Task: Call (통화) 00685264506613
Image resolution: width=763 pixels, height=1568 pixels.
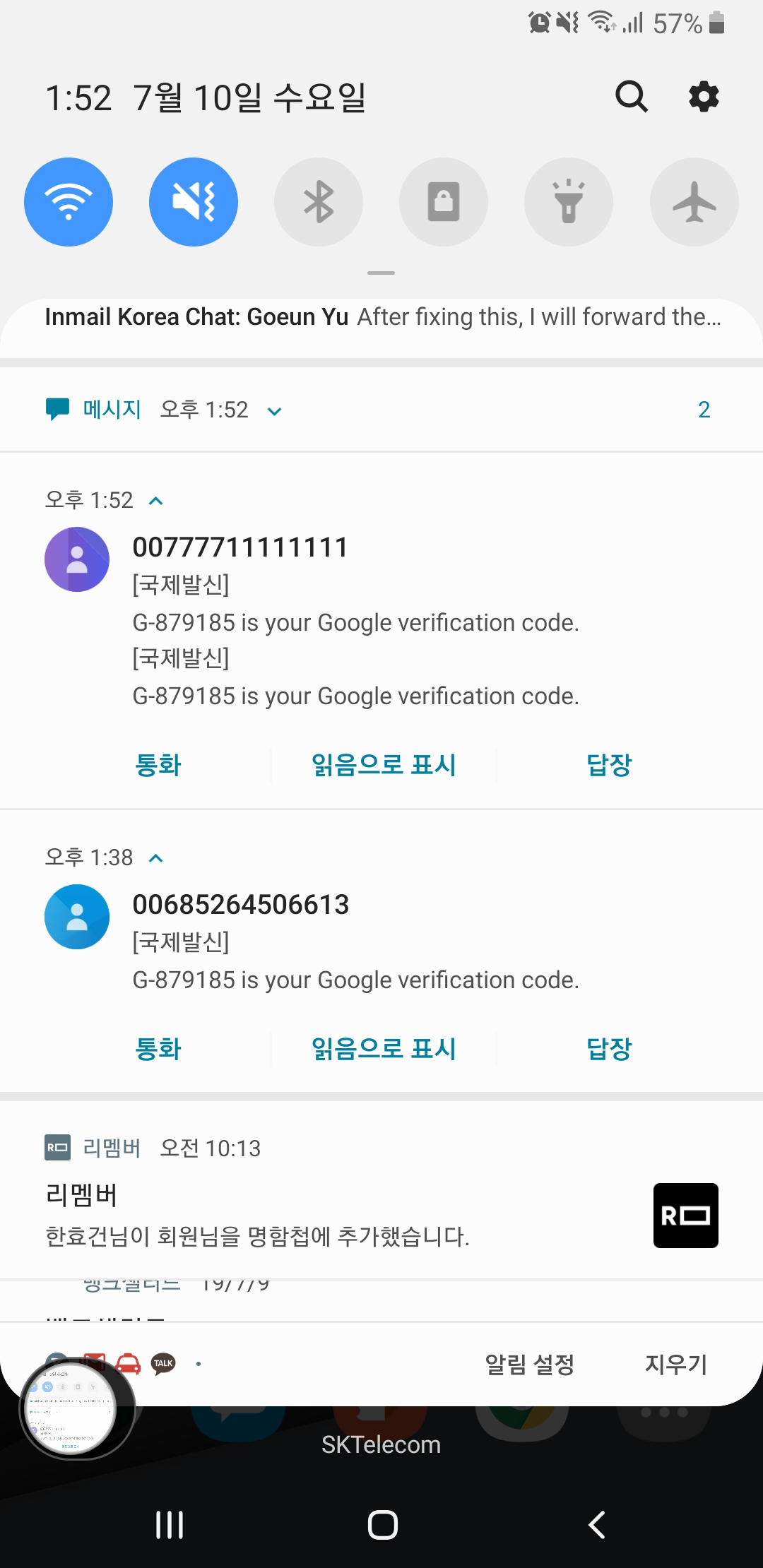Action: (158, 1049)
